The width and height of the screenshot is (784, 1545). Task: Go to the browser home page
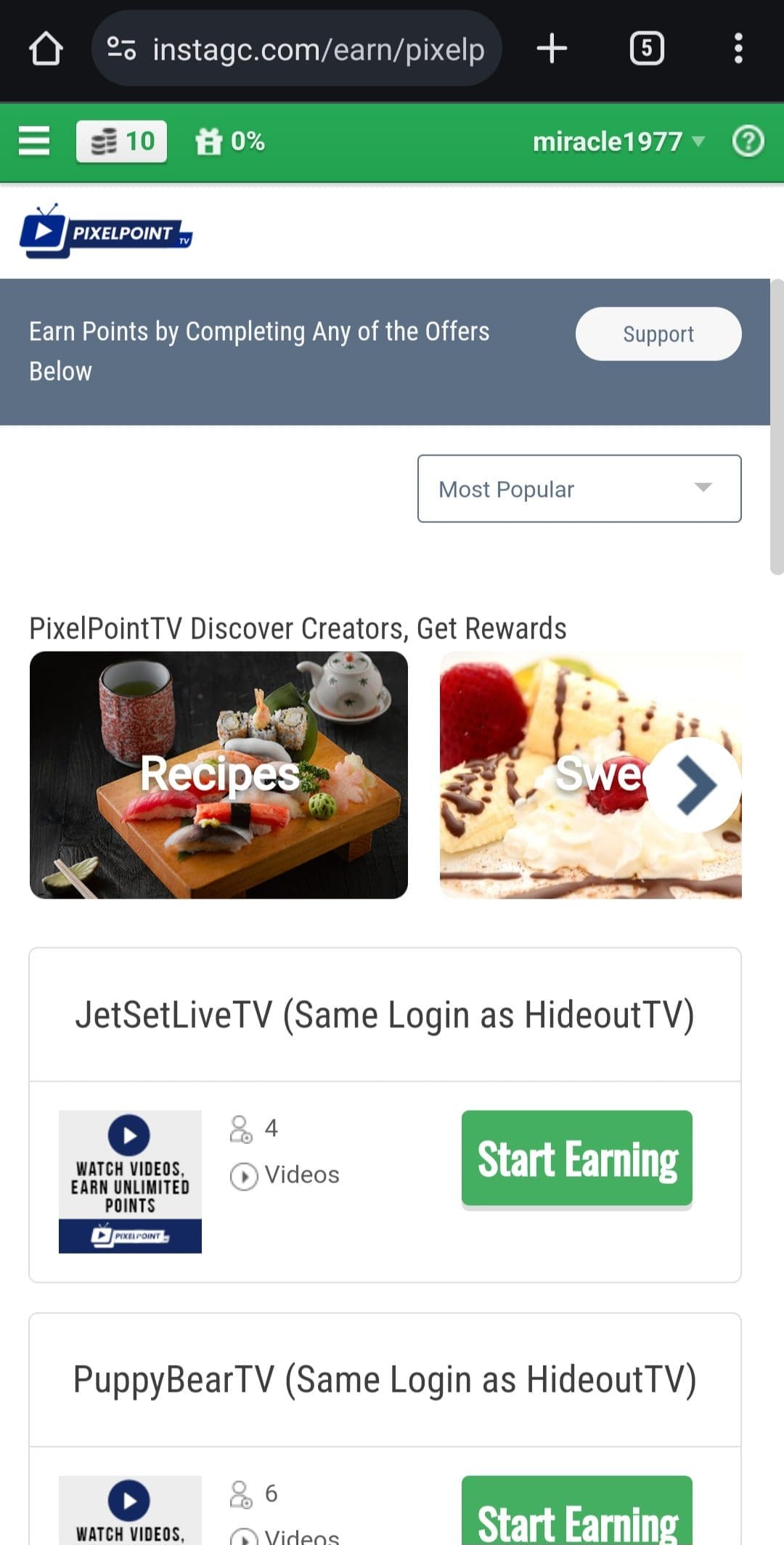tap(46, 49)
